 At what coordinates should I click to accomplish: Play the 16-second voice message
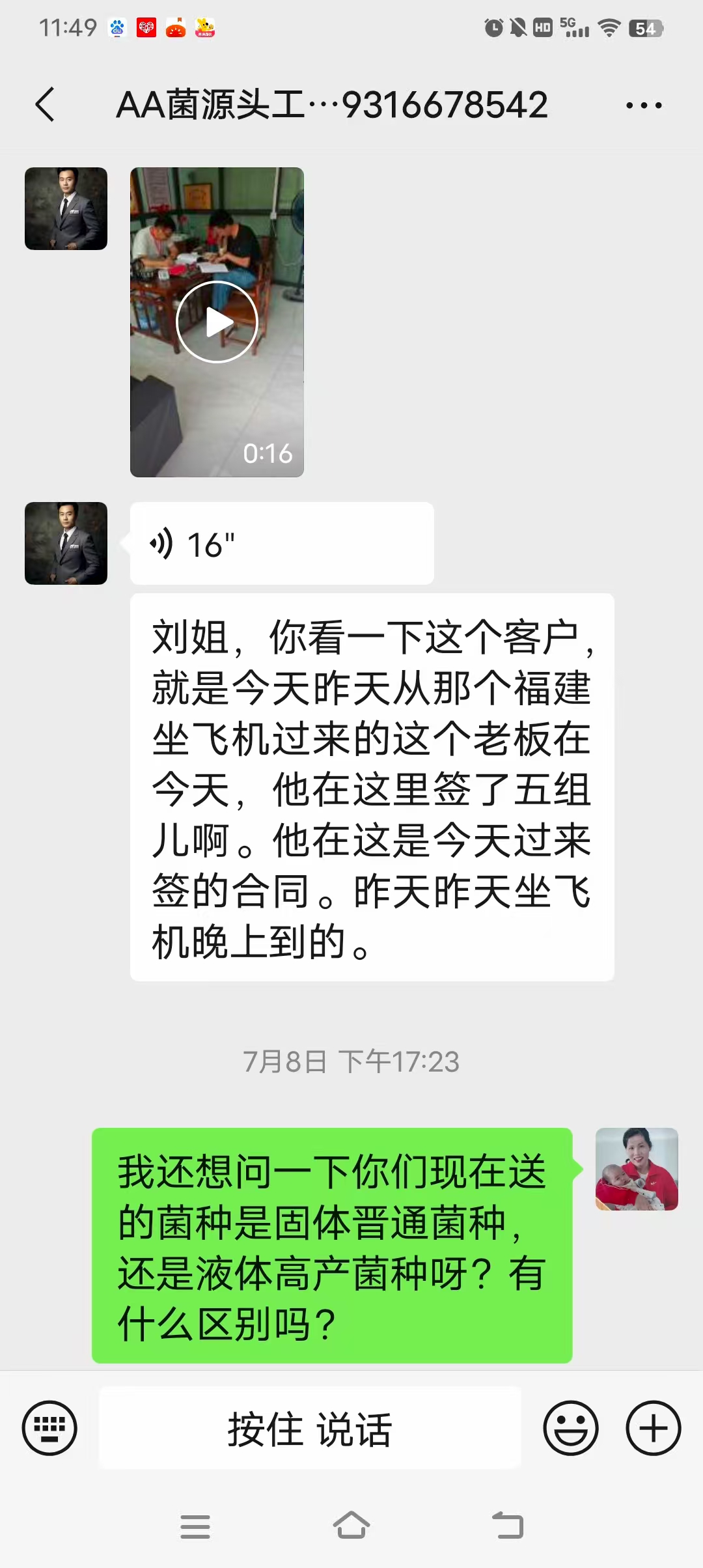click(x=281, y=544)
